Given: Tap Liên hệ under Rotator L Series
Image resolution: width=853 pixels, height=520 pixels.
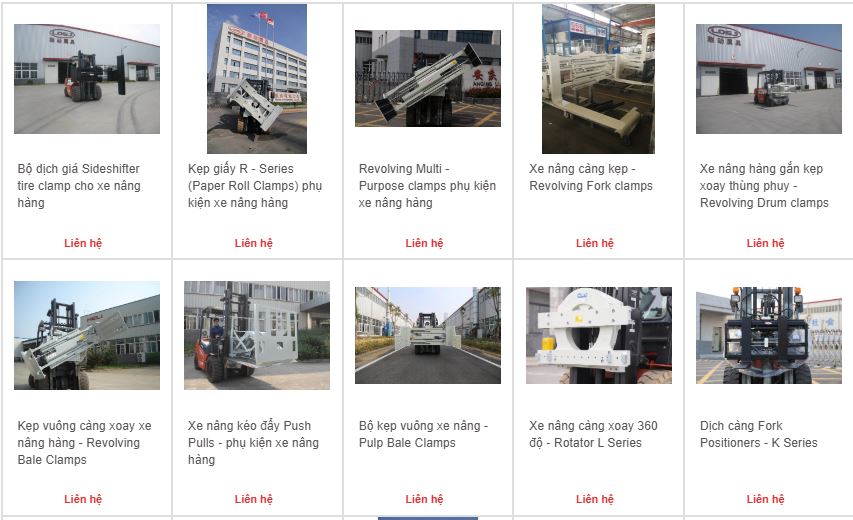Looking at the screenshot, I should click(x=595, y=499).
